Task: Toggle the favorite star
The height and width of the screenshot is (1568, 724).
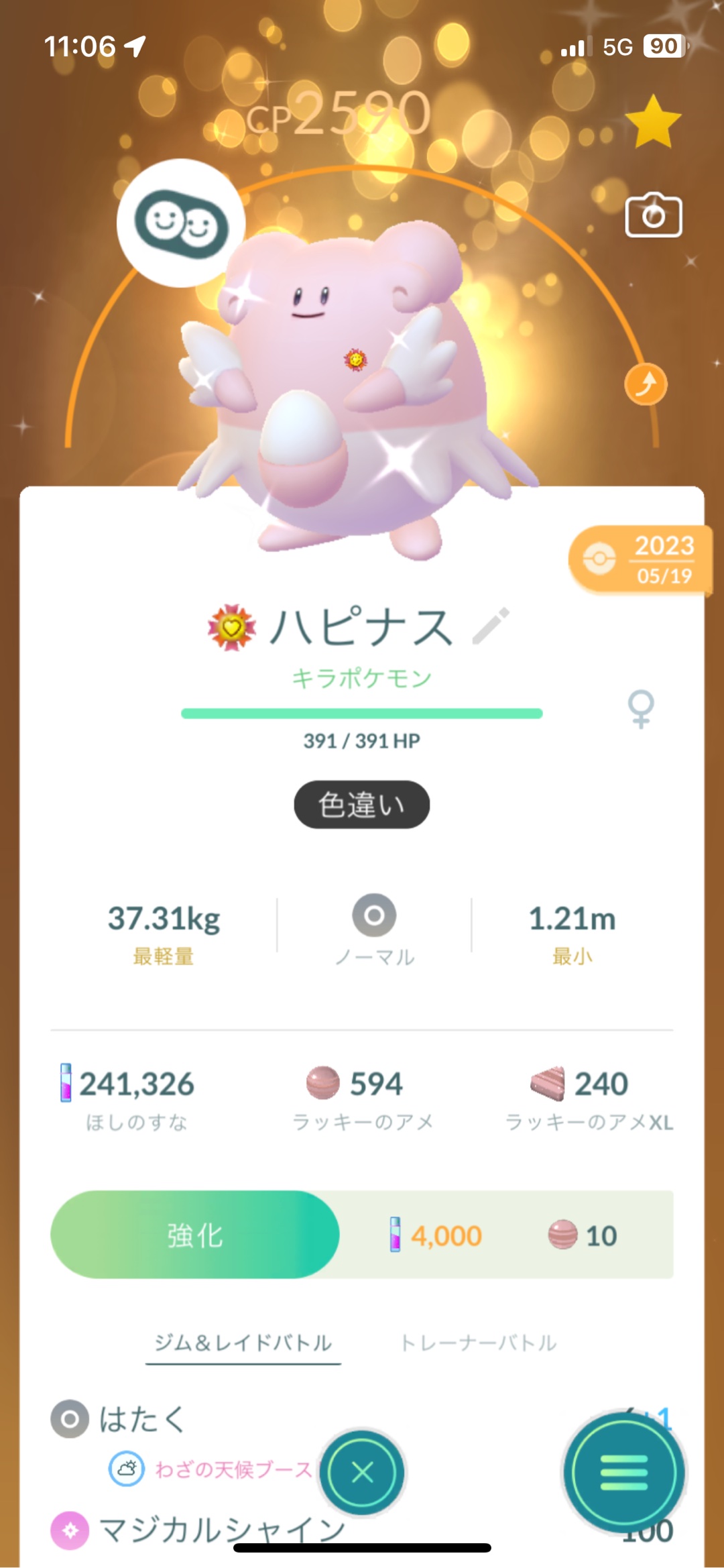Action: [x=652, y=122]
